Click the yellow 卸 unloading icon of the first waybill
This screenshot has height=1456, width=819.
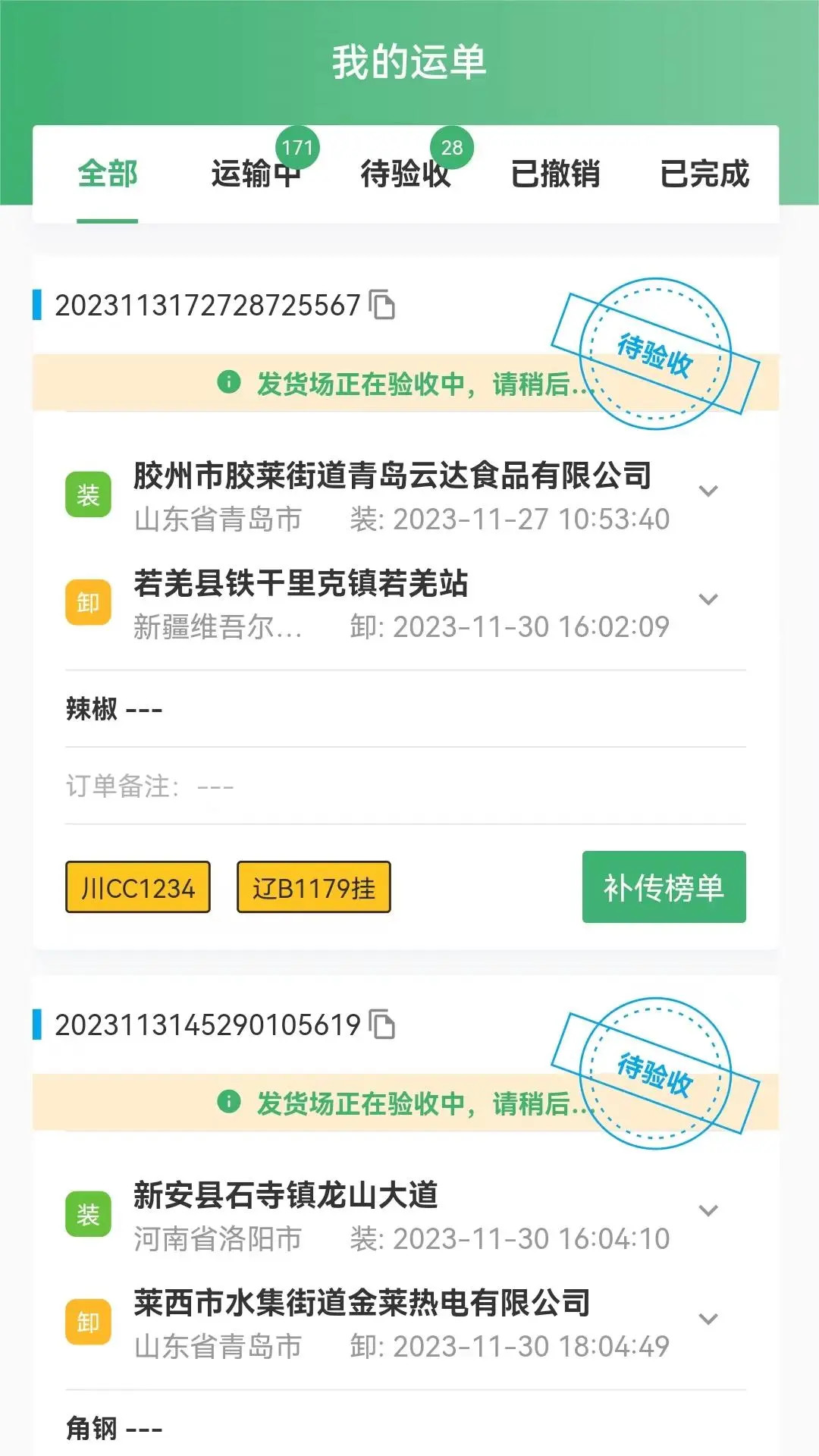pos(89,603)
